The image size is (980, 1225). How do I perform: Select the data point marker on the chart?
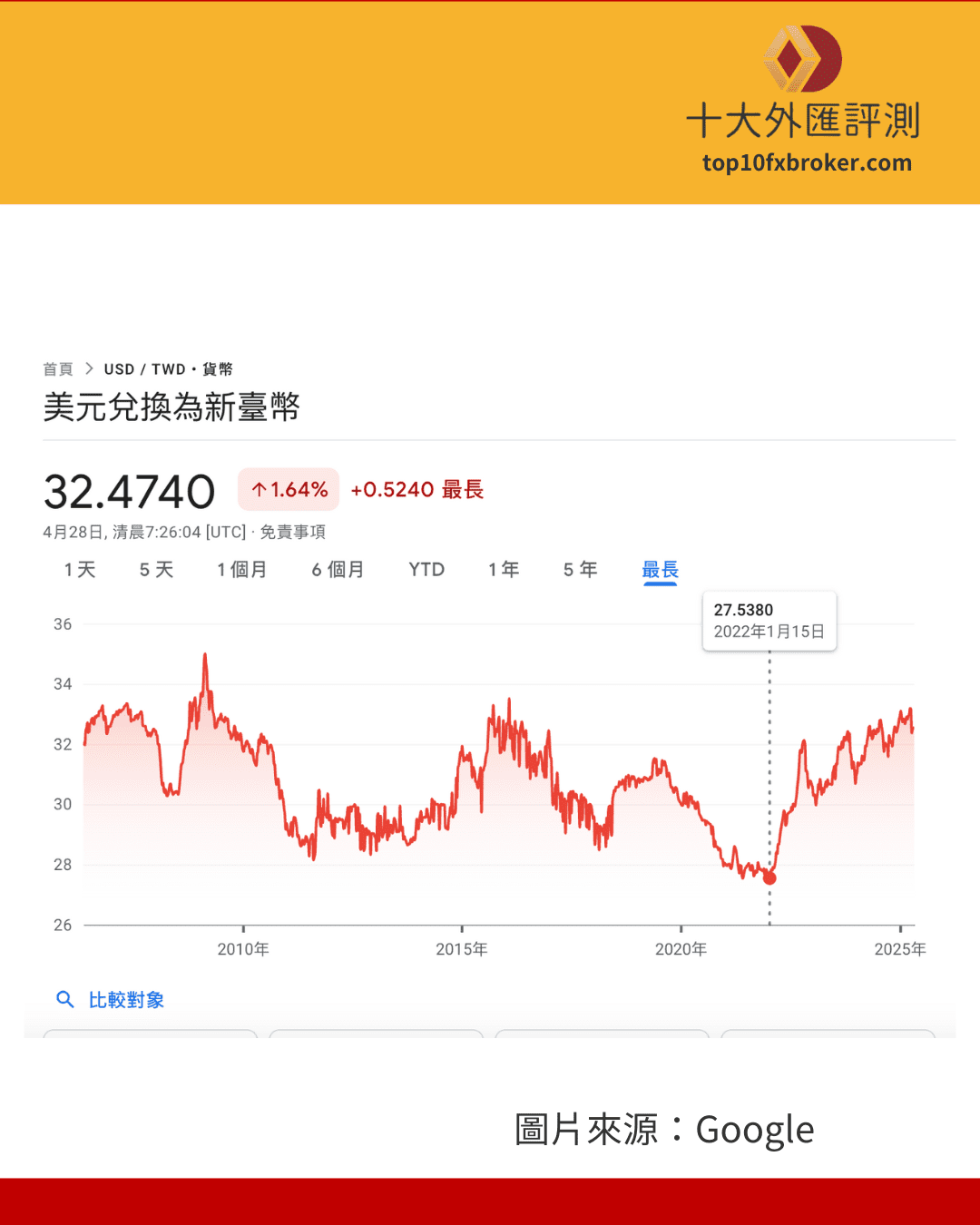pos(769,877)
